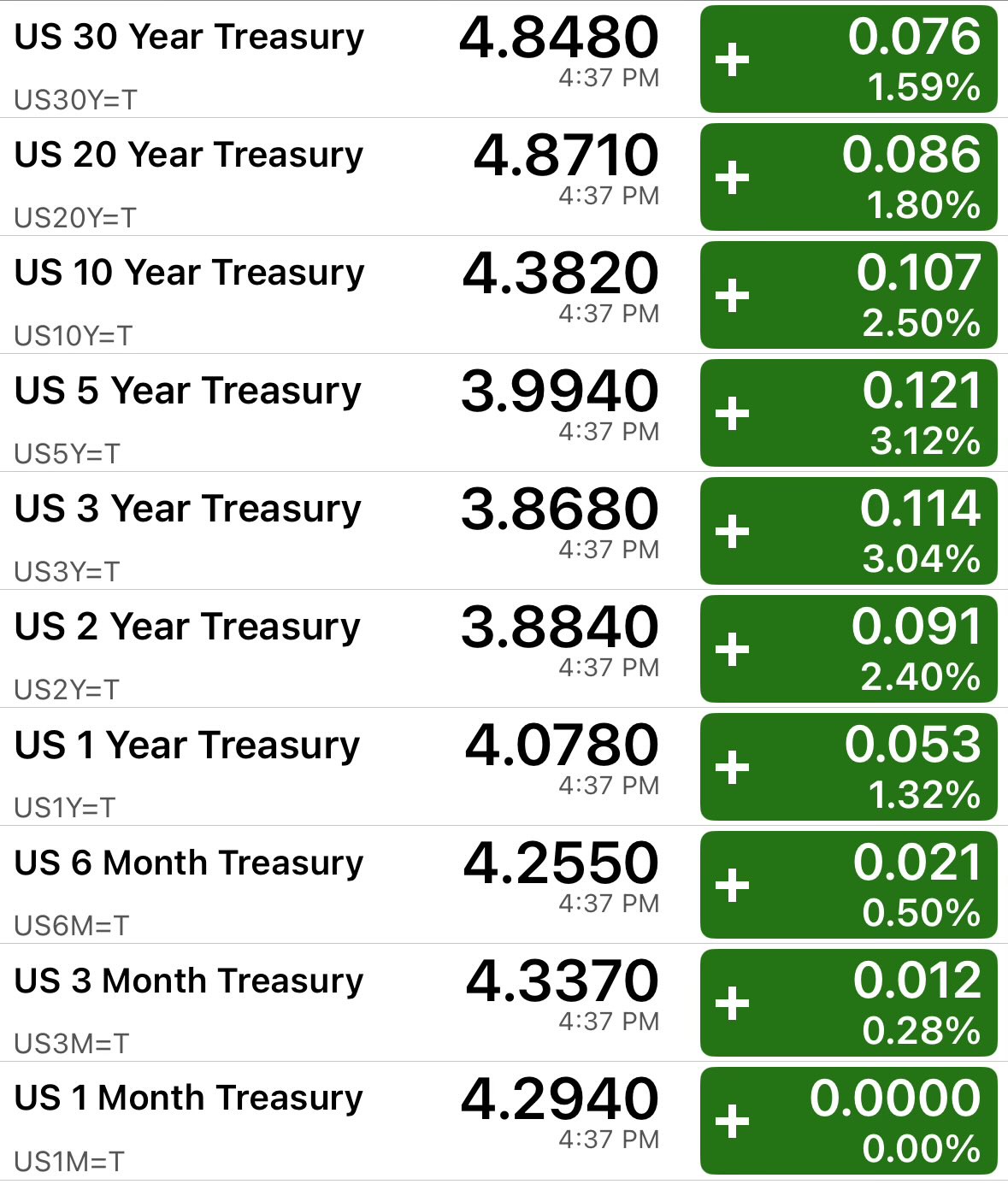The width and height of the screenshot is (1008, 1190).
Task: Open US 3 Month Treasury details
Action: pyautogui.click(x=189, y=981)
